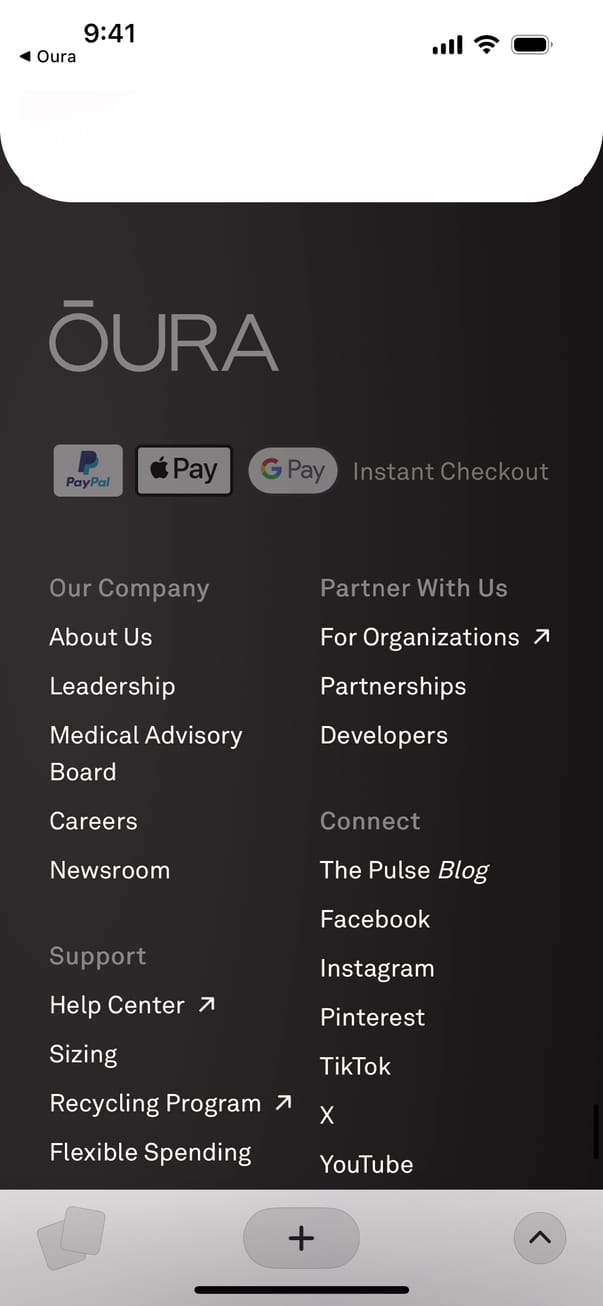Go to the Leadership page

(x=112, y=686)
